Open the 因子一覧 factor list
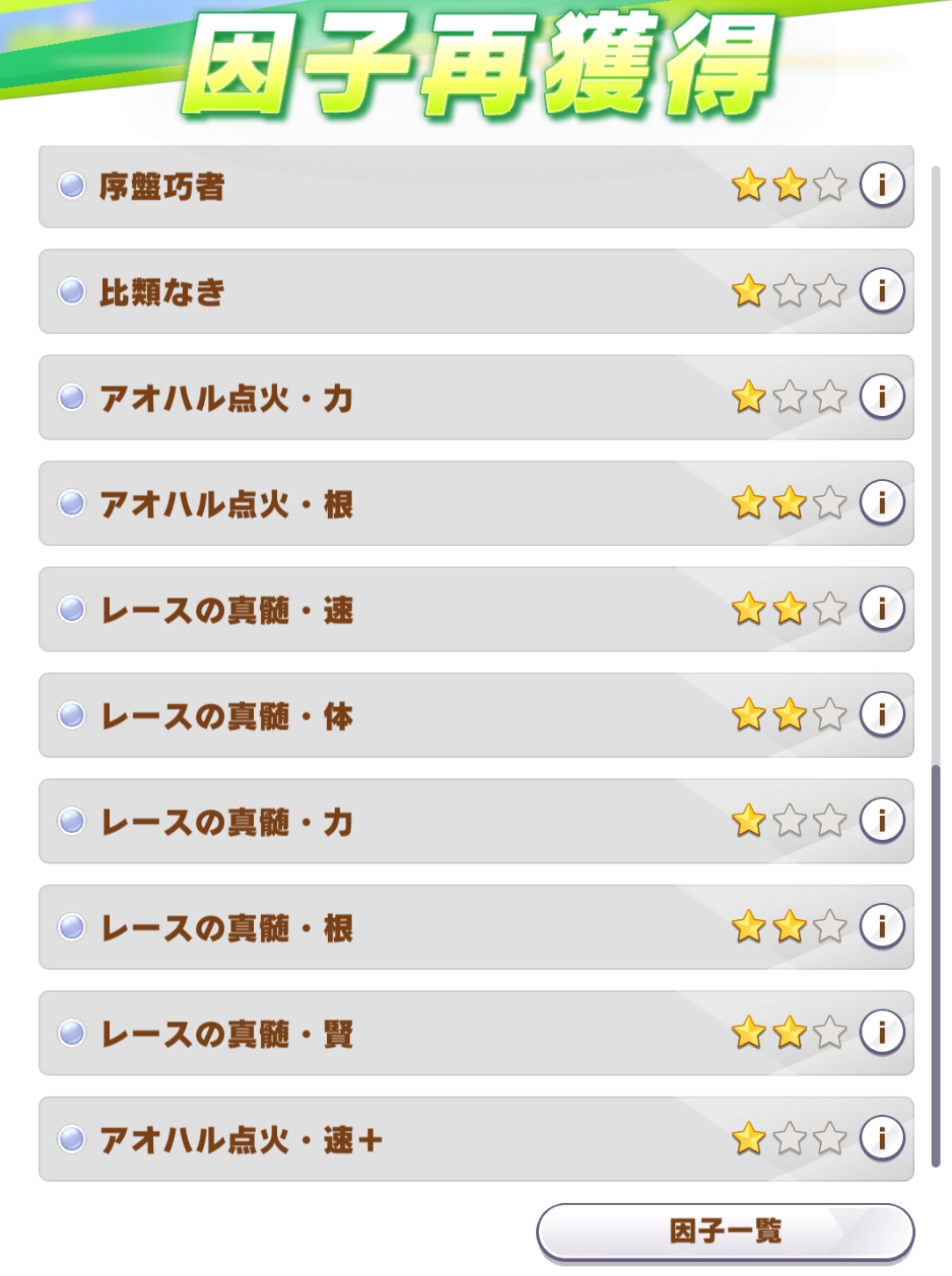 coord(725,1231)
